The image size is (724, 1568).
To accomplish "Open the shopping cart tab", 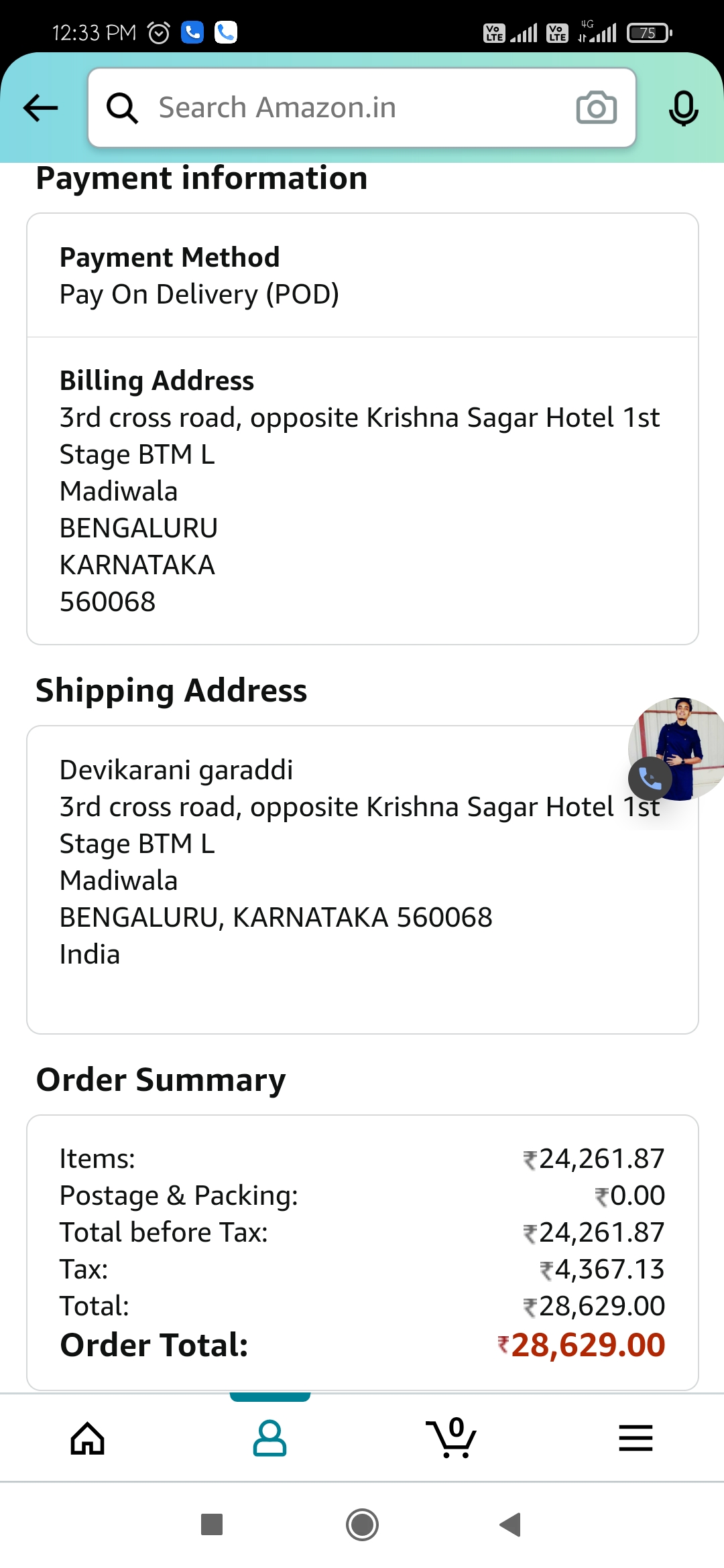I will (452, 1438).
